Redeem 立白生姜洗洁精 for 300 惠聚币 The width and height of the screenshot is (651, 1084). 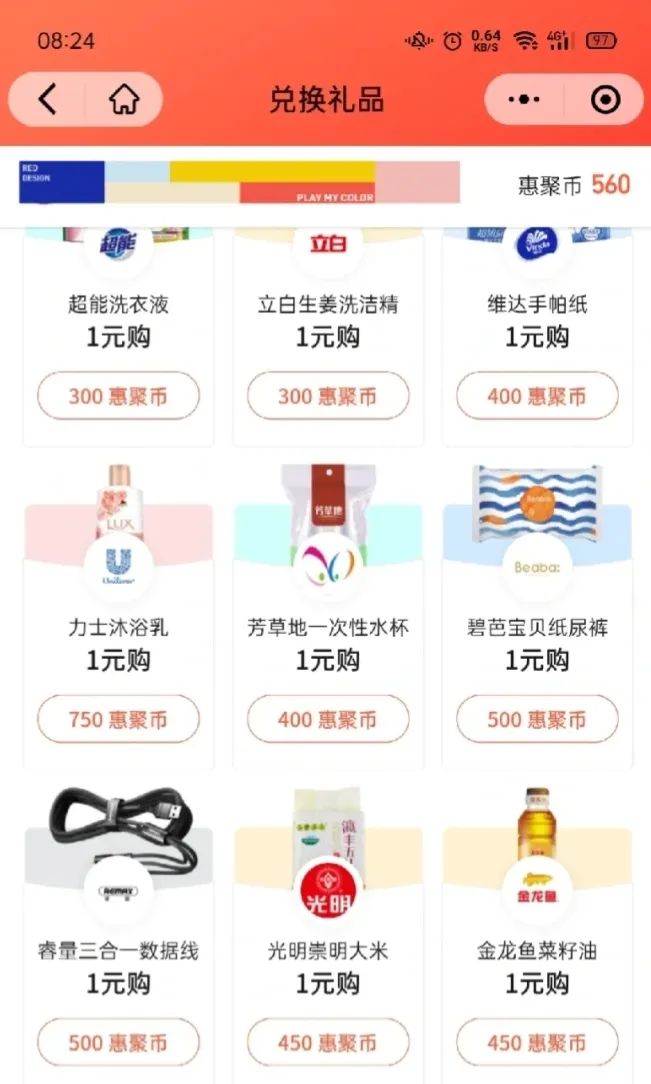328,396
